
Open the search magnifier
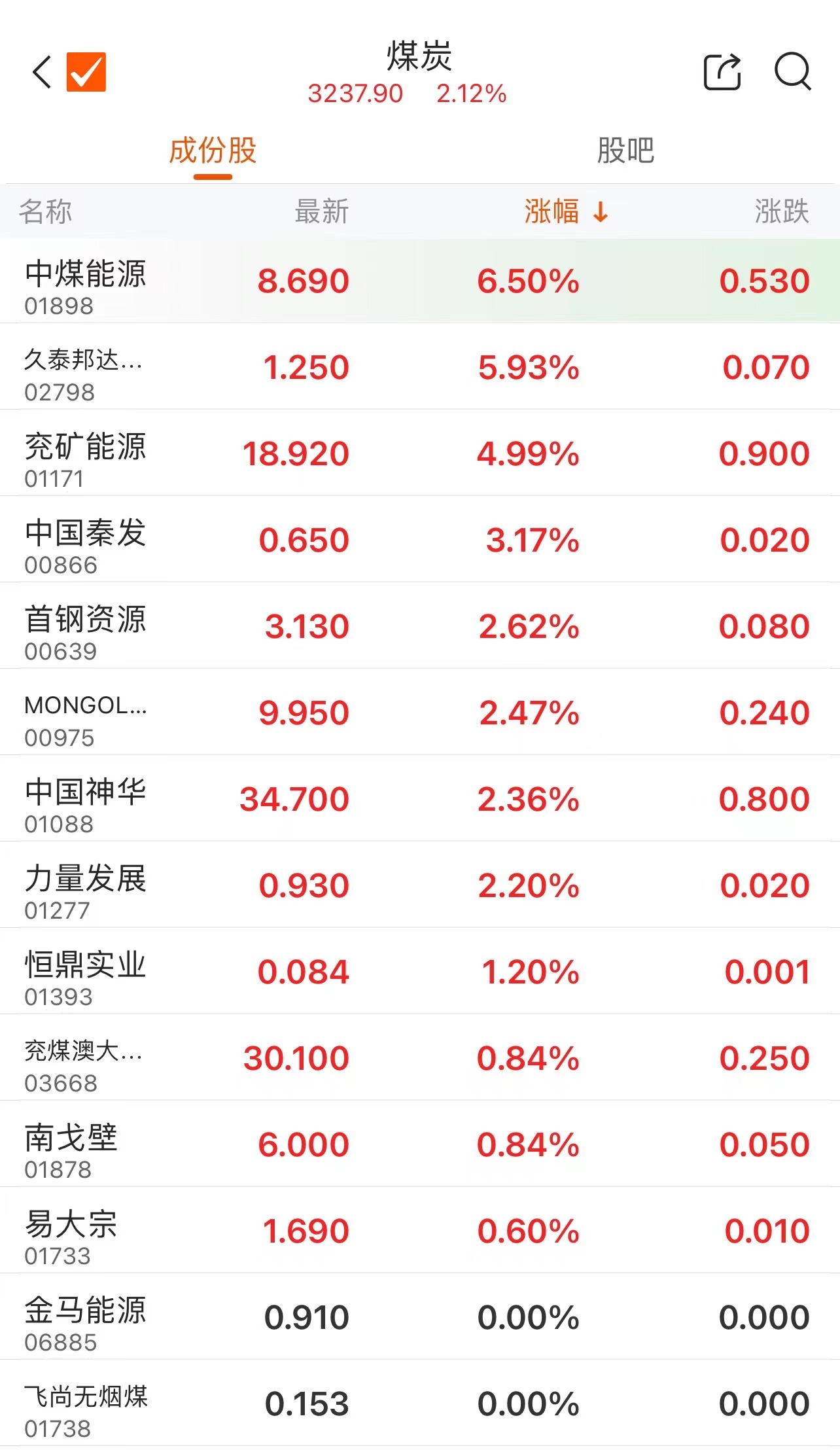[x=793, y=71]
